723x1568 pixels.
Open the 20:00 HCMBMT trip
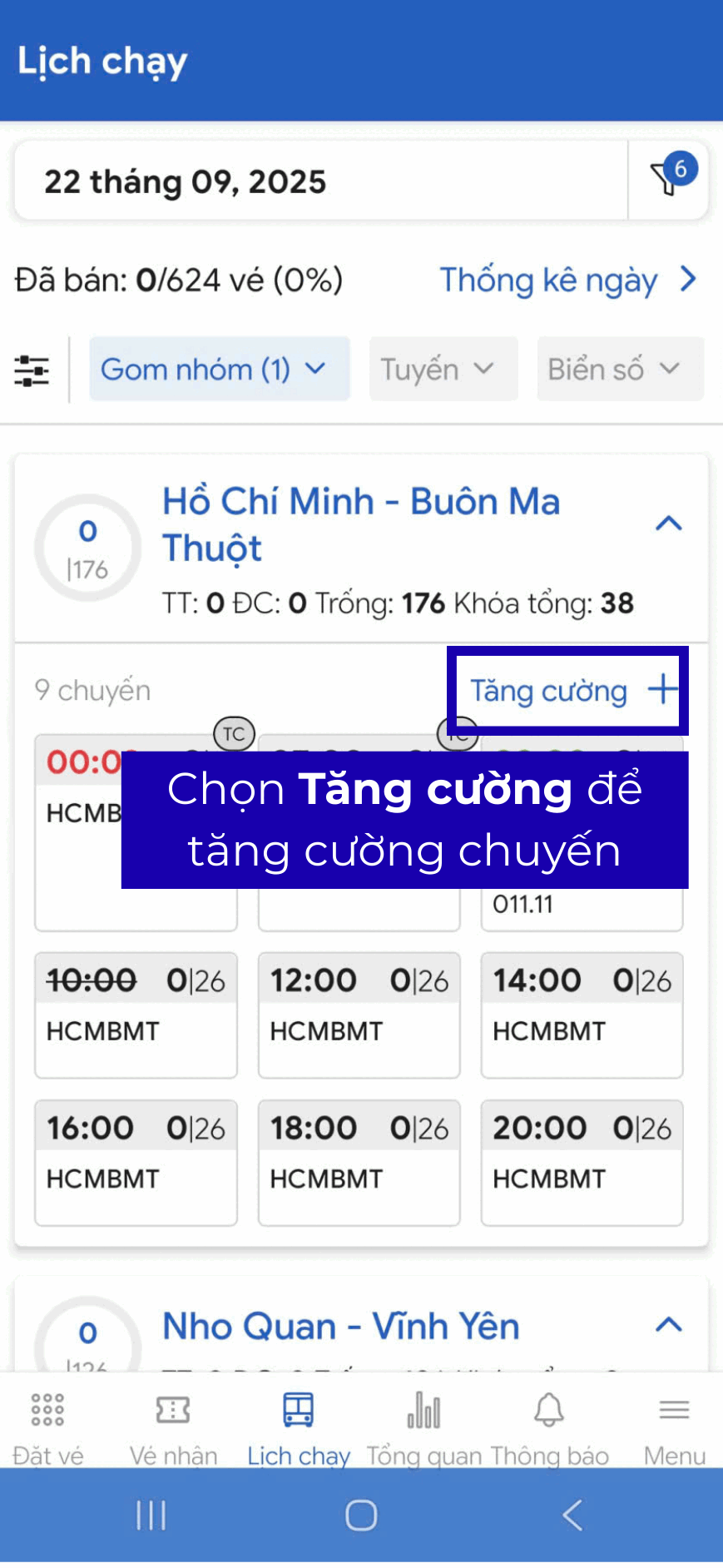582,1163
